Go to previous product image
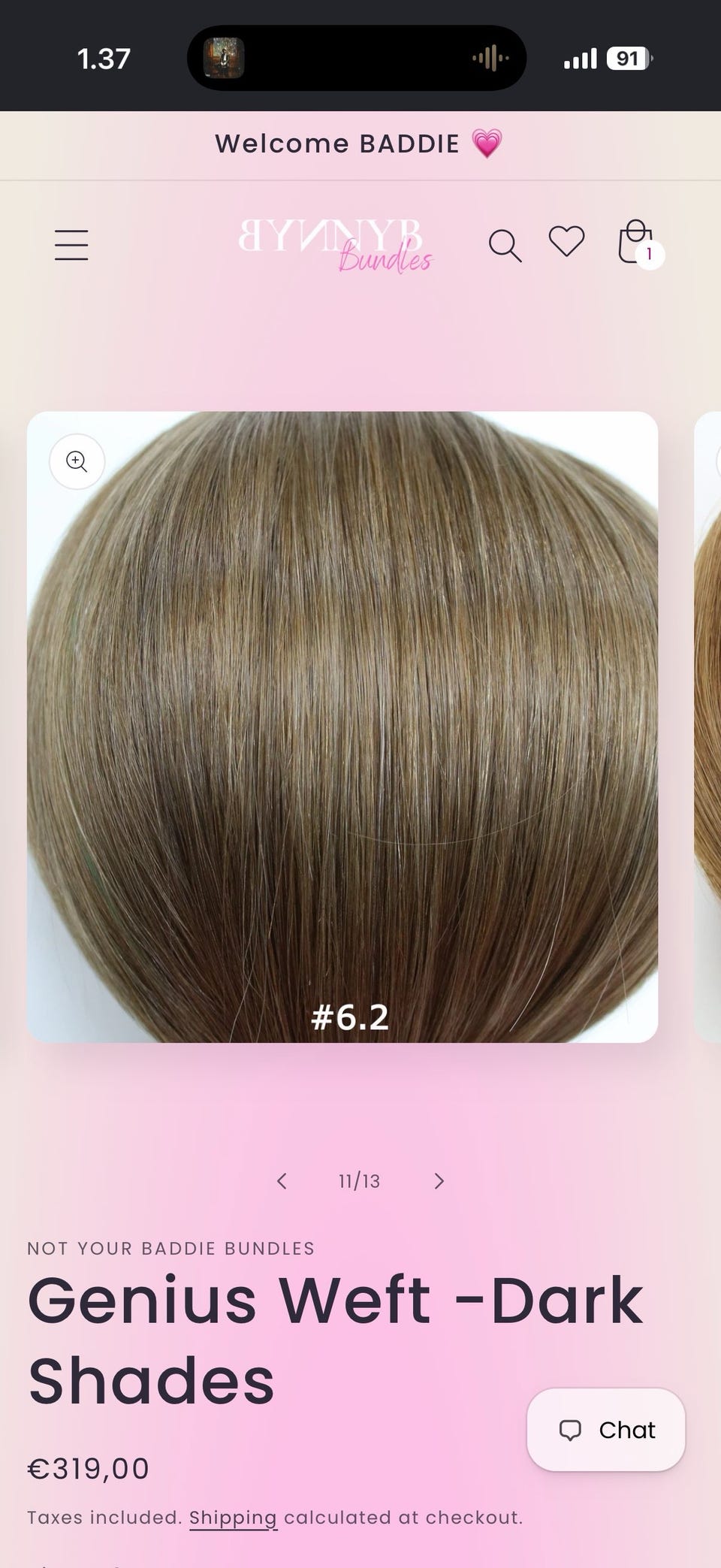 point(282,1181)
